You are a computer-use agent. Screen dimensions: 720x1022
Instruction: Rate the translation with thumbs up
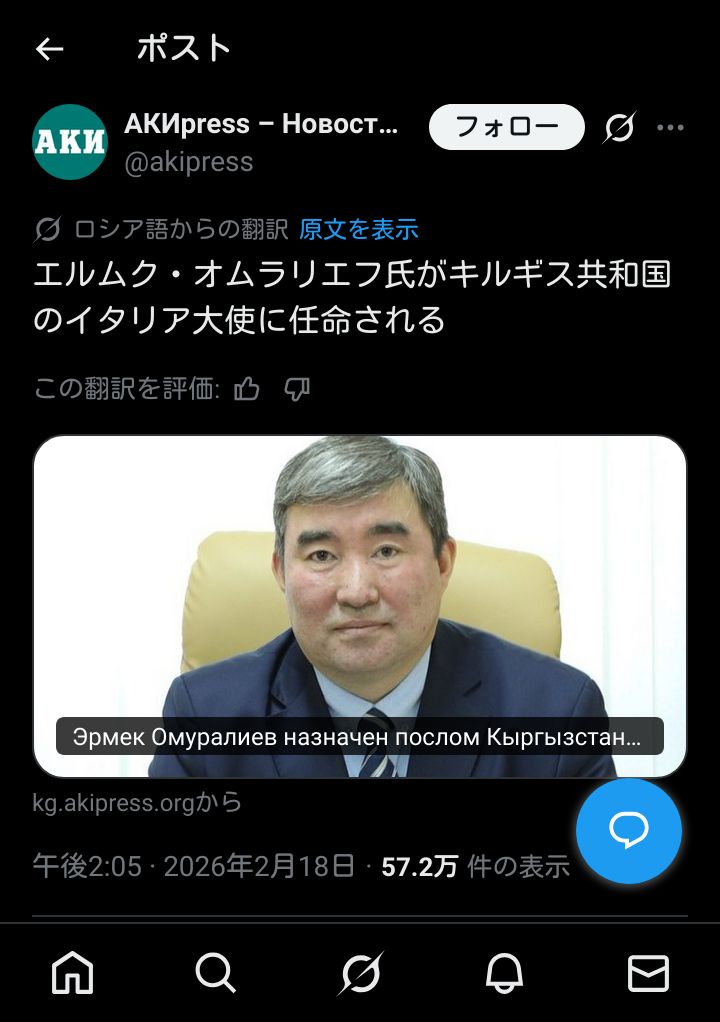tap(246, 389)
